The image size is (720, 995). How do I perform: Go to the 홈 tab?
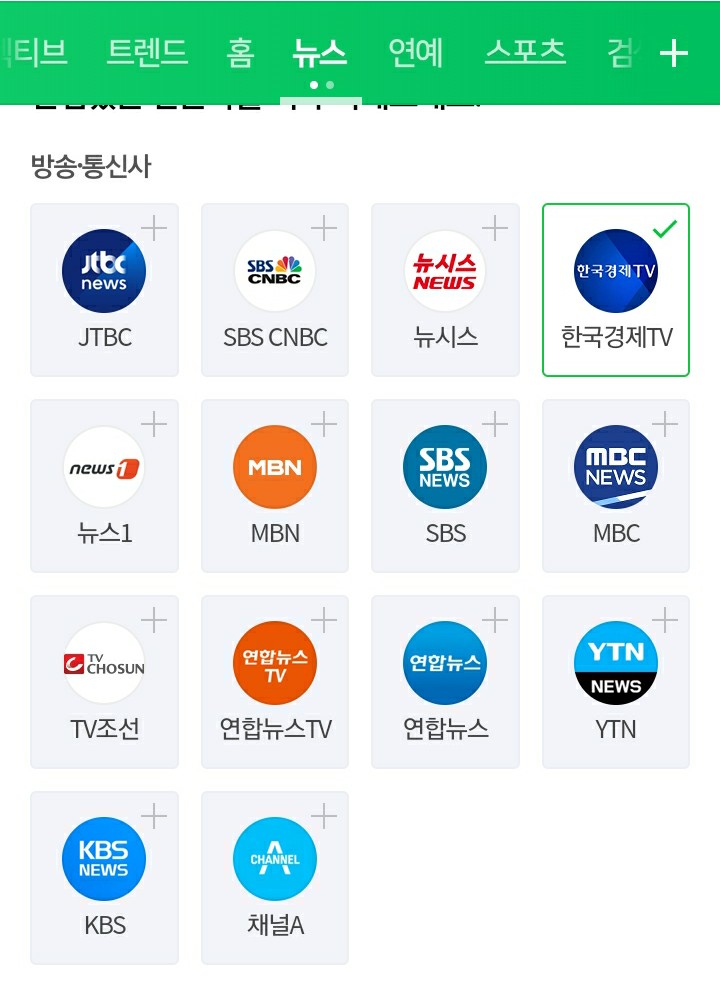click(x=240, y=52)
